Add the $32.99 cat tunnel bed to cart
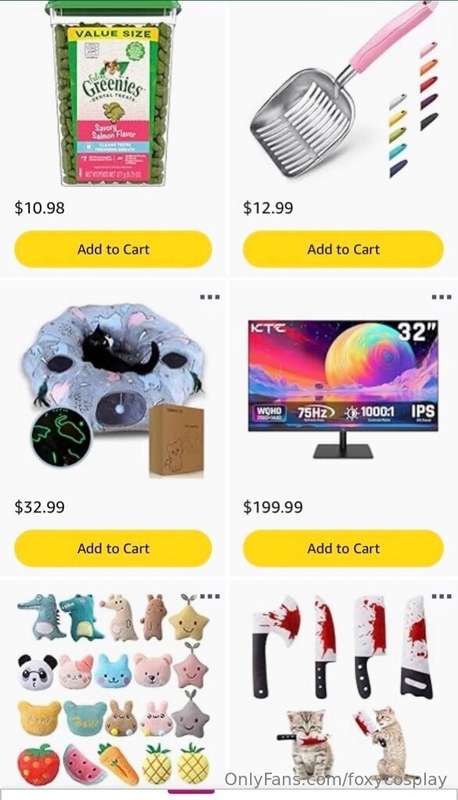458x800 pixels. tap(113, 548)
